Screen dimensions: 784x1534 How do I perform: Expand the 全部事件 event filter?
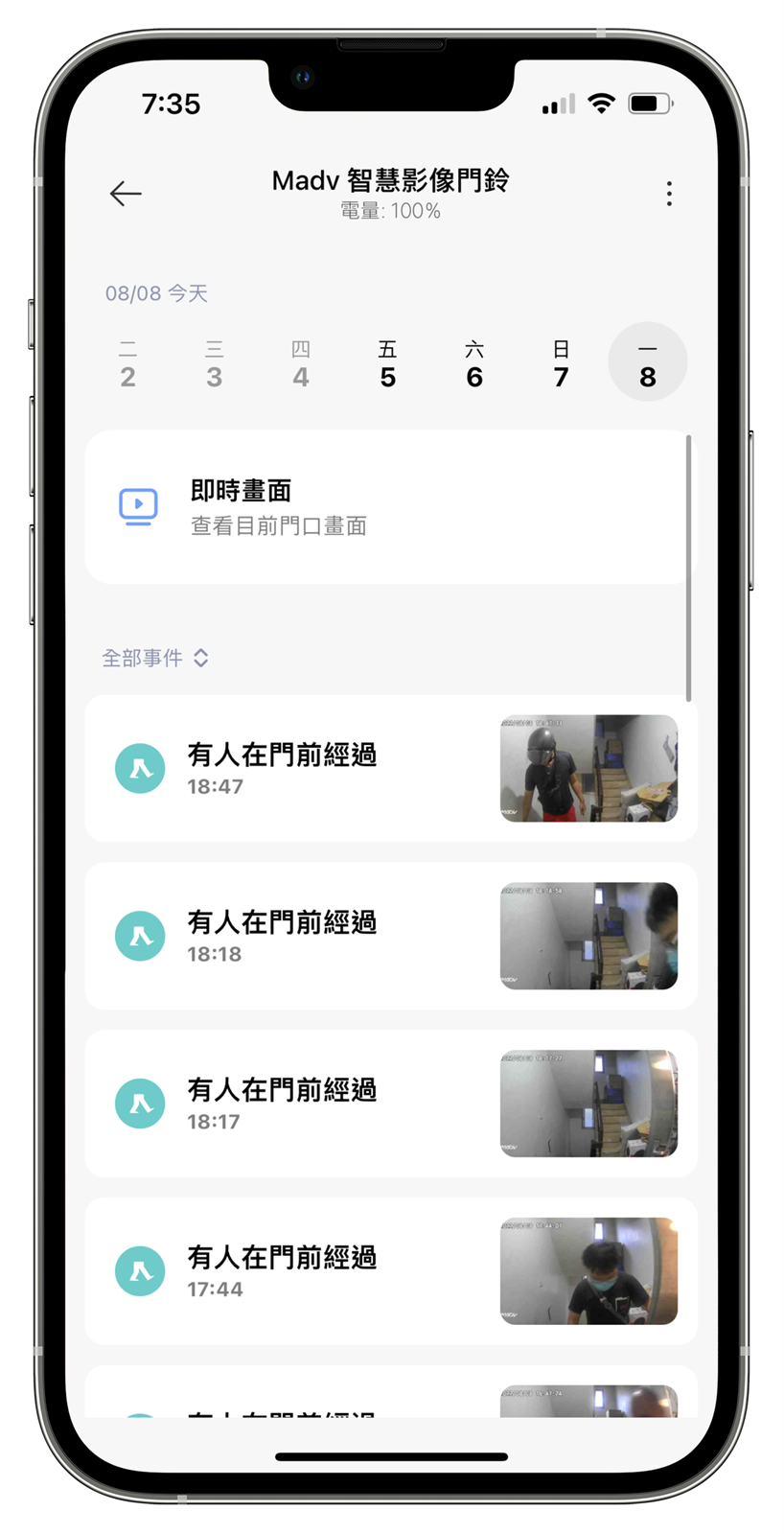[155, 658]
